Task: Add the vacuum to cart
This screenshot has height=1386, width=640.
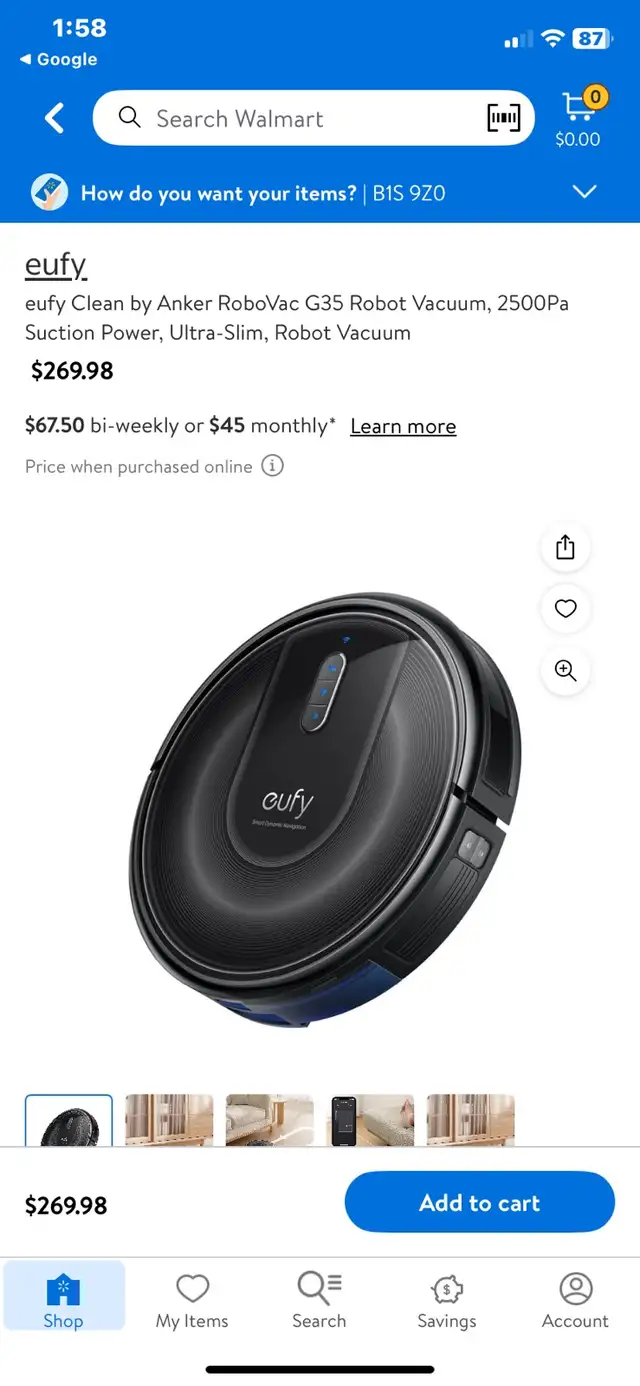Action: 480,1203
